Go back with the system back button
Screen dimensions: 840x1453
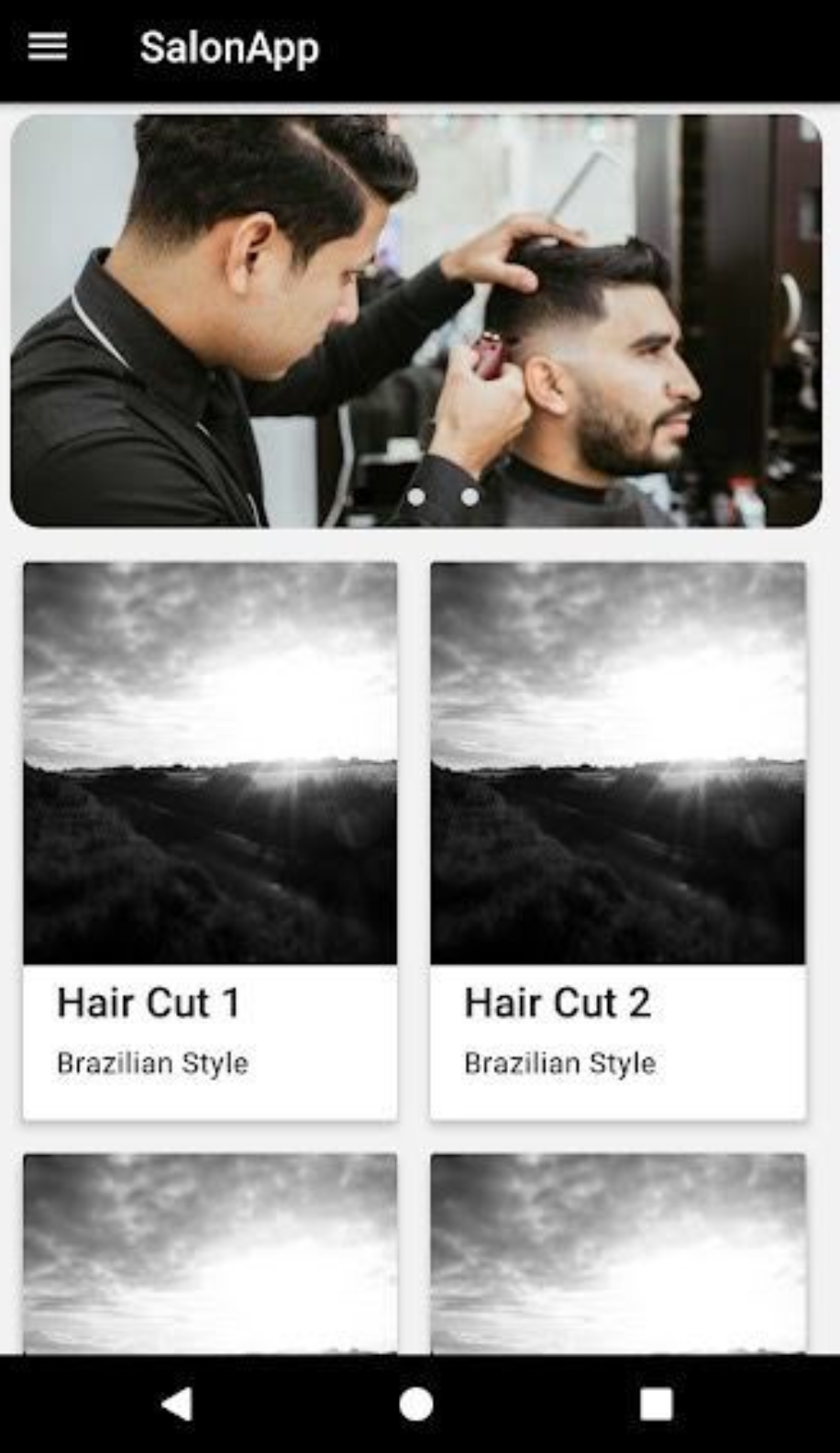[176, 1403]
